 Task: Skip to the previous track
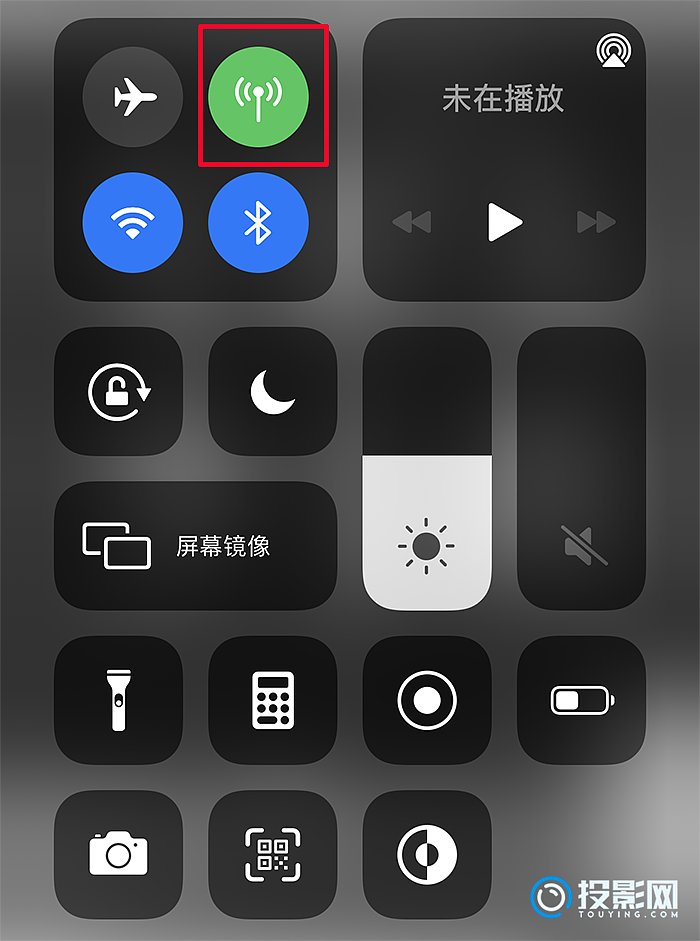(x=412, y=221)
